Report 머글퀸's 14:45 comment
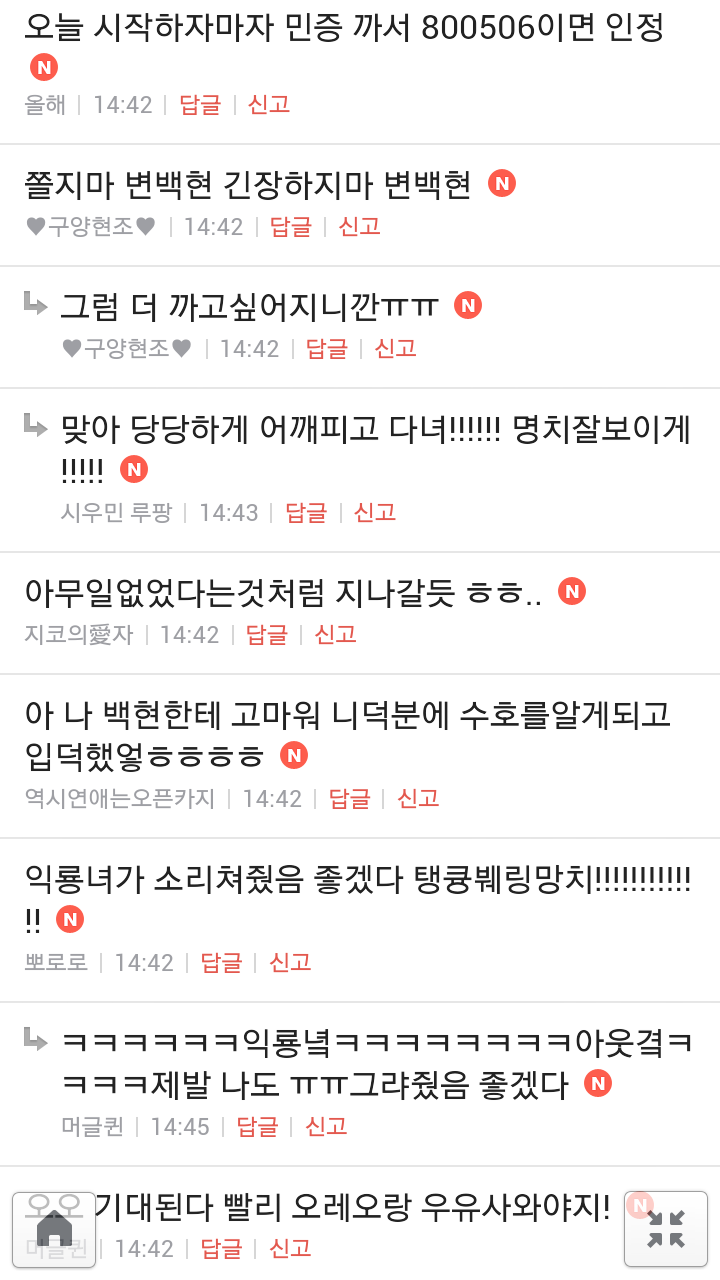The height and width of the screenshot is (1280, 720). (326, 1127)
